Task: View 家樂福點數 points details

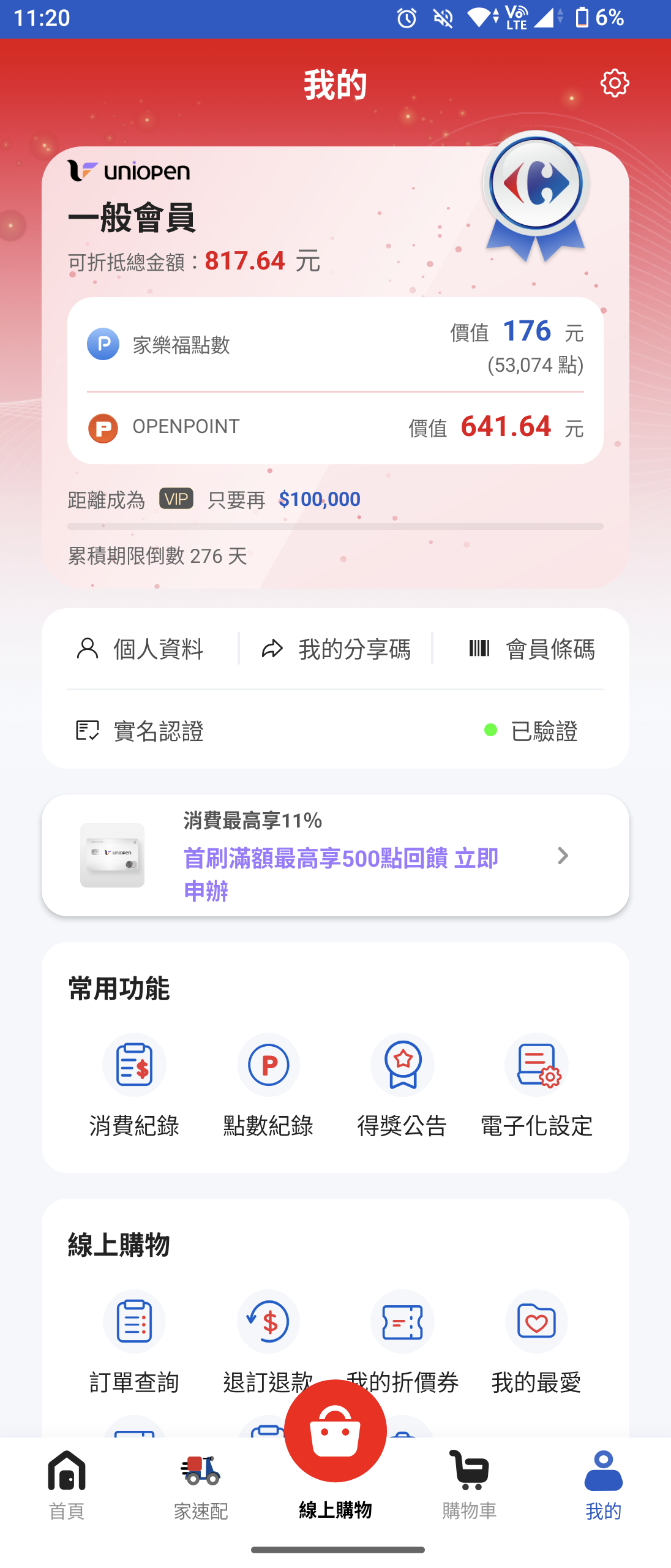Action: 335,345
